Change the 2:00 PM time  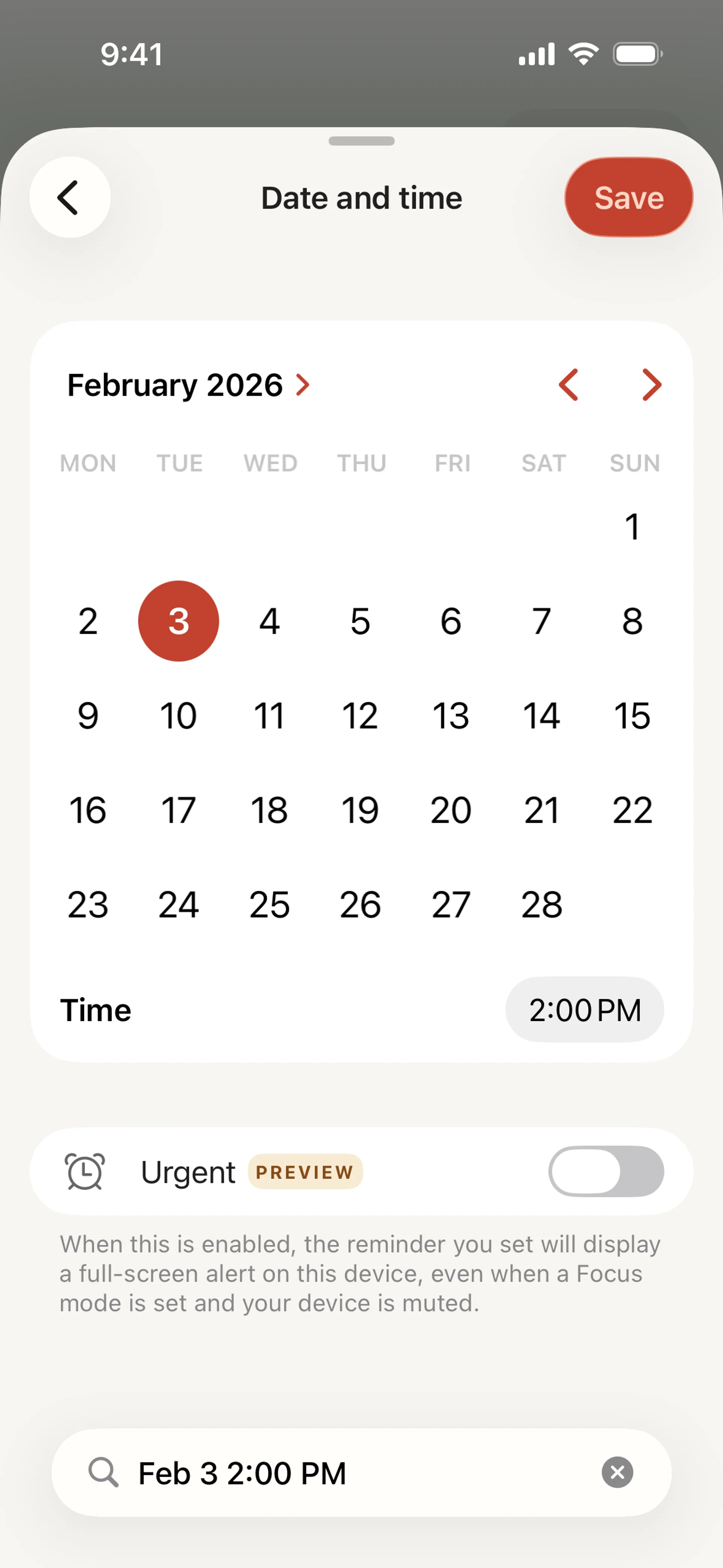coord(584,1010)
